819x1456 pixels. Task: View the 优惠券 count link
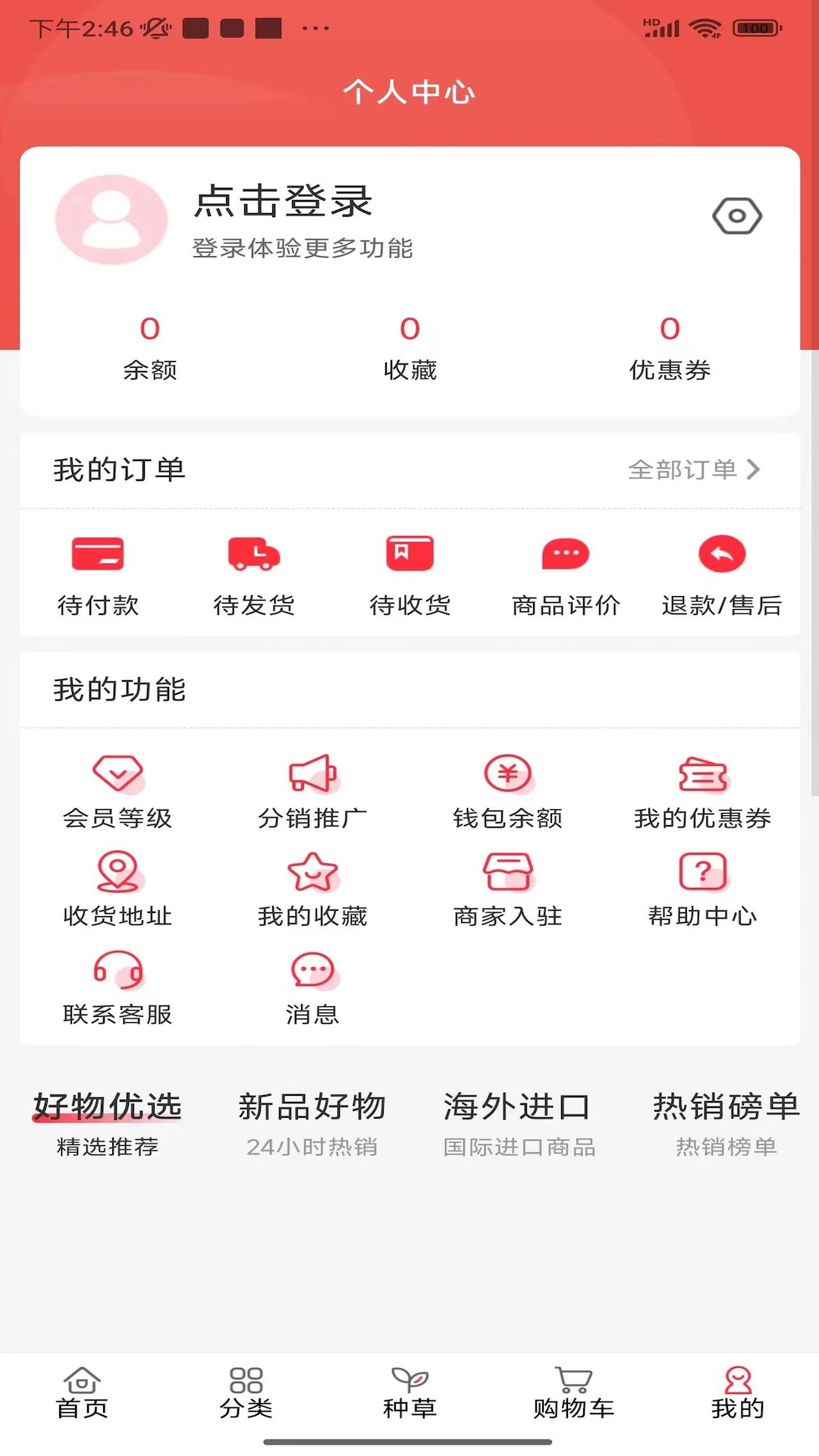669,345
